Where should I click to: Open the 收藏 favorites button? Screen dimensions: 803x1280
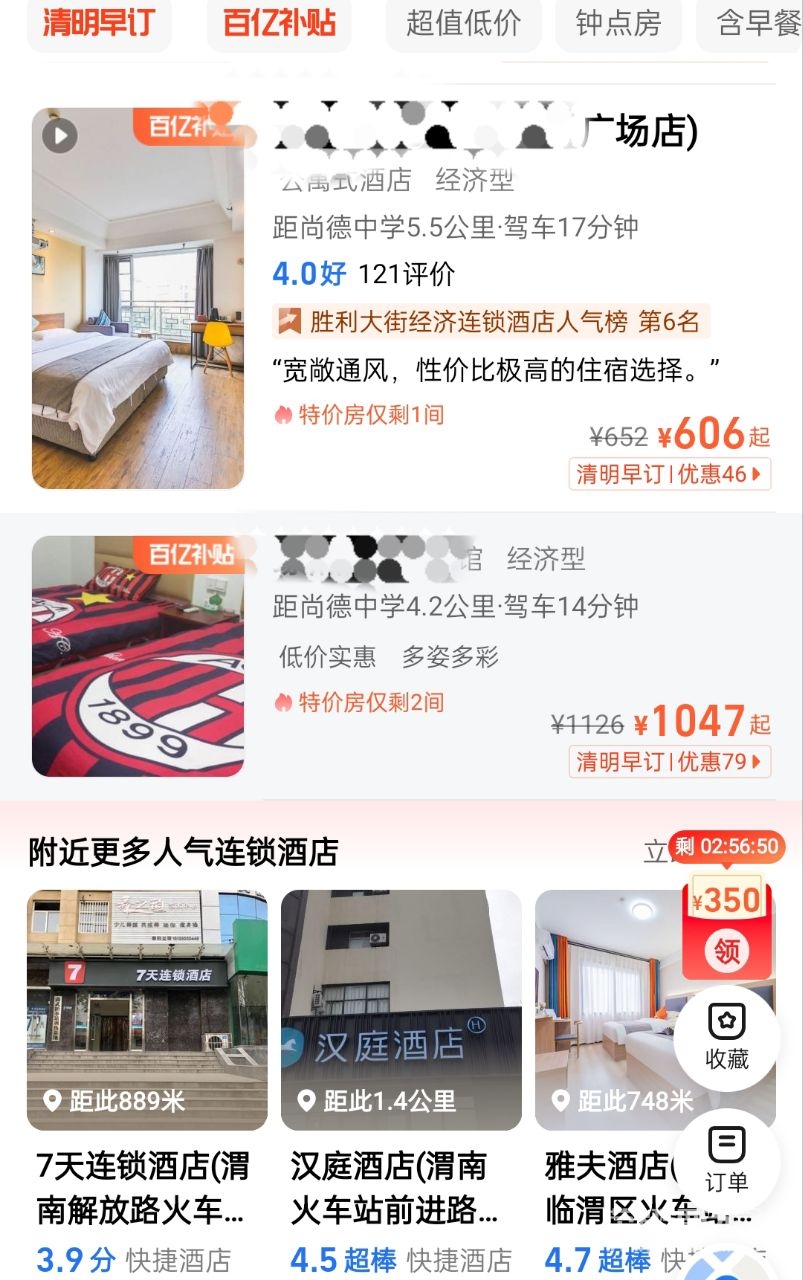click(x=727, y=1038)
